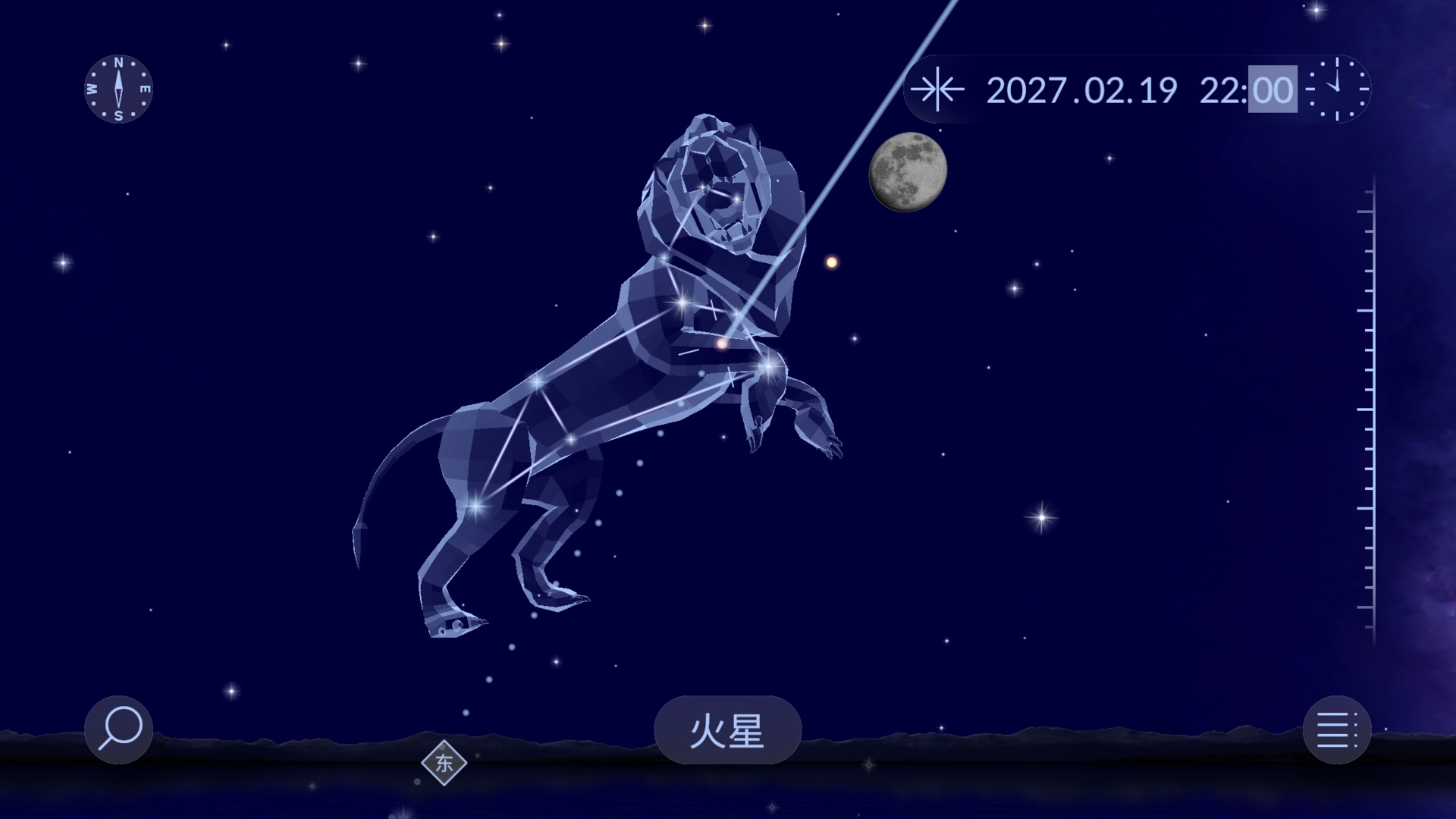Open the search magnifier

118,730
